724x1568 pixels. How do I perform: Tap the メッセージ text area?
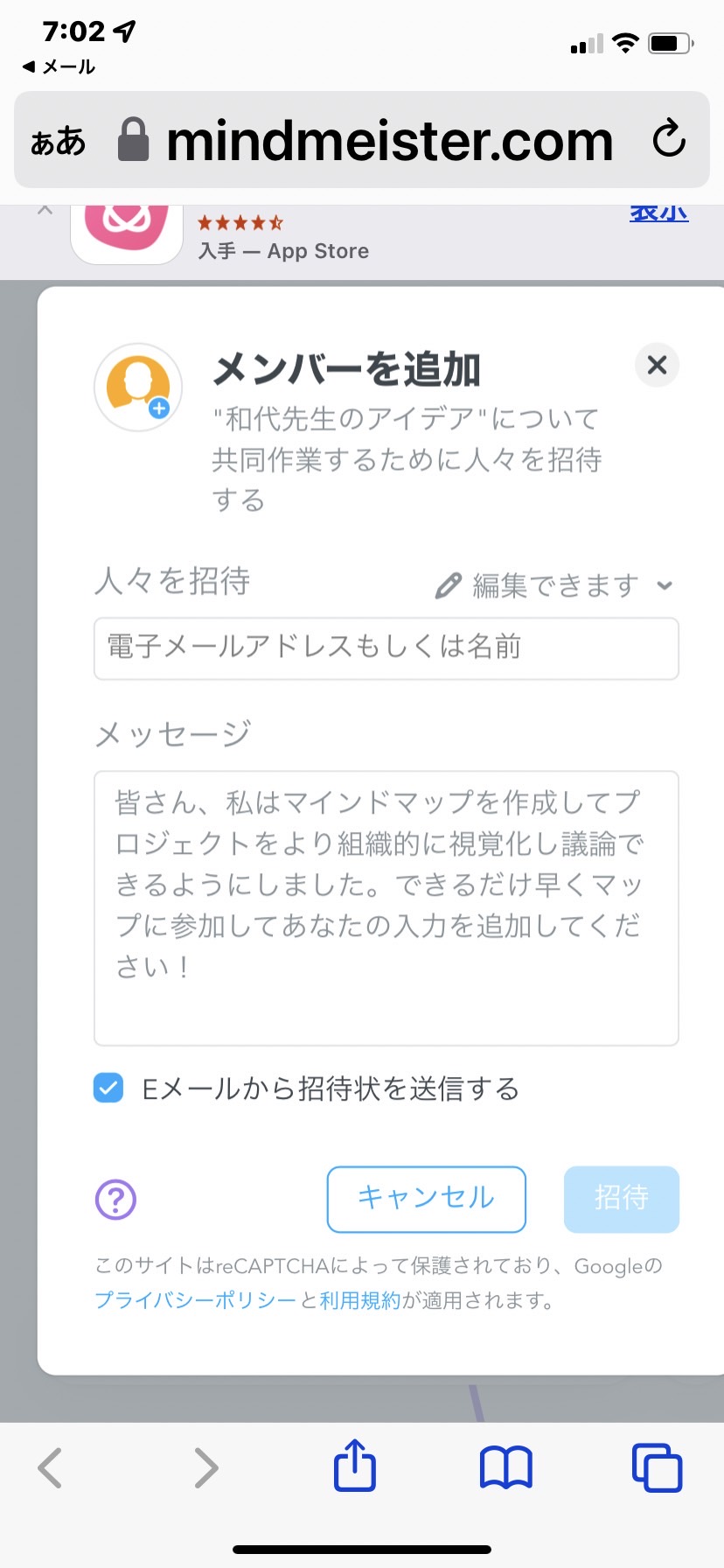click(386, 908)
